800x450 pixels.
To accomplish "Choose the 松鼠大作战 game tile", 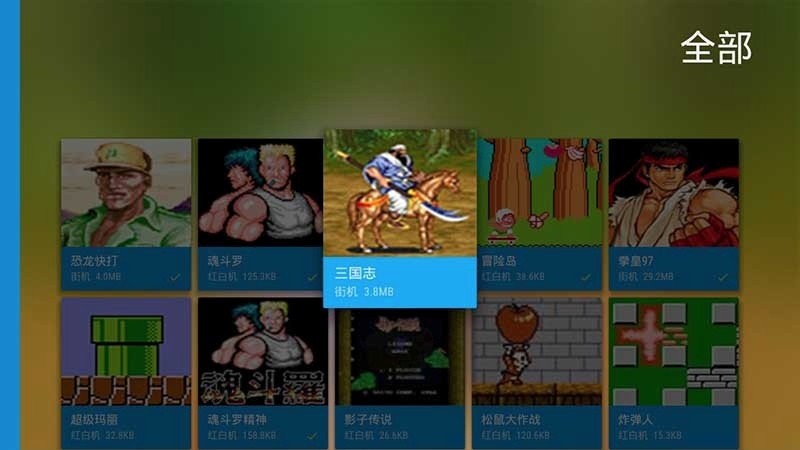I will 536,372.
